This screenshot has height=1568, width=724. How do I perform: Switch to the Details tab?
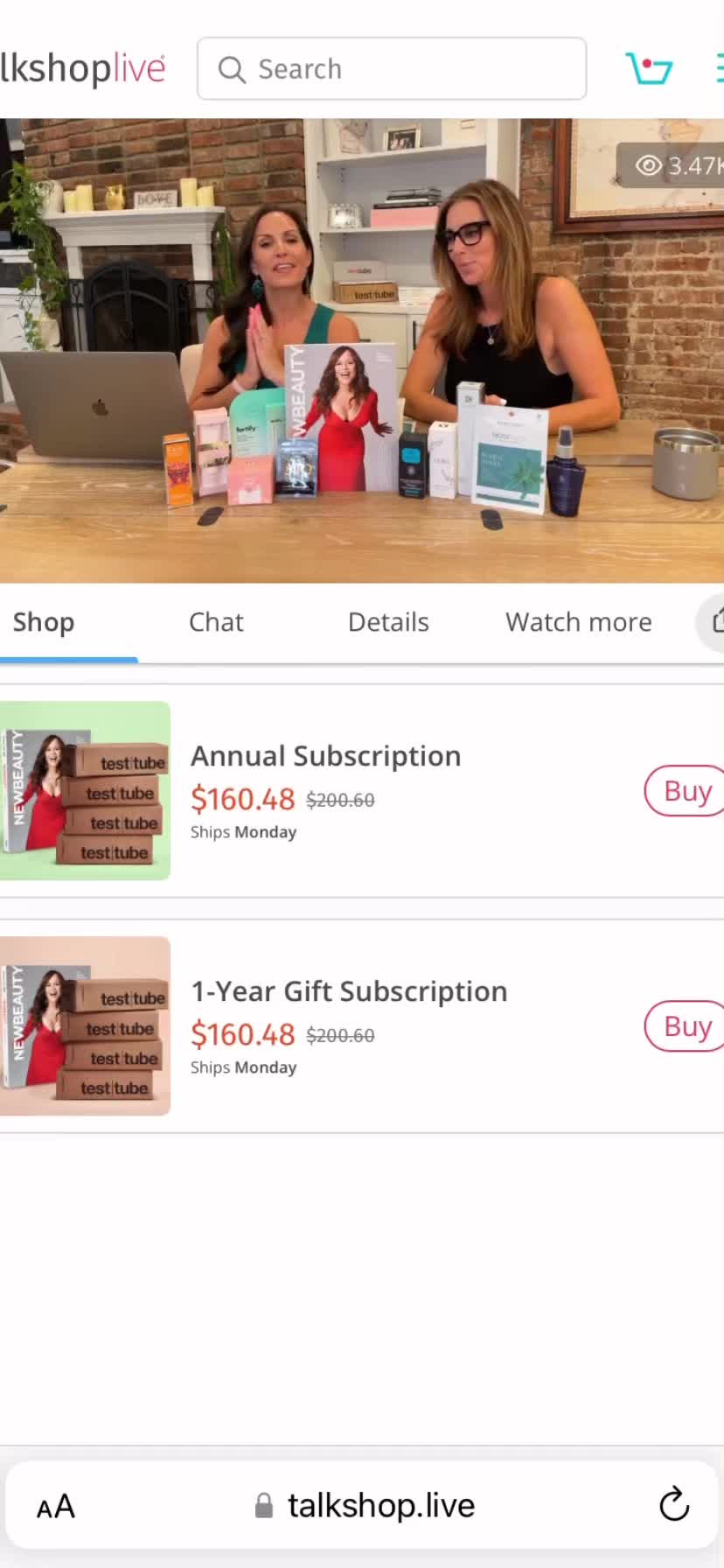point(388,622)
